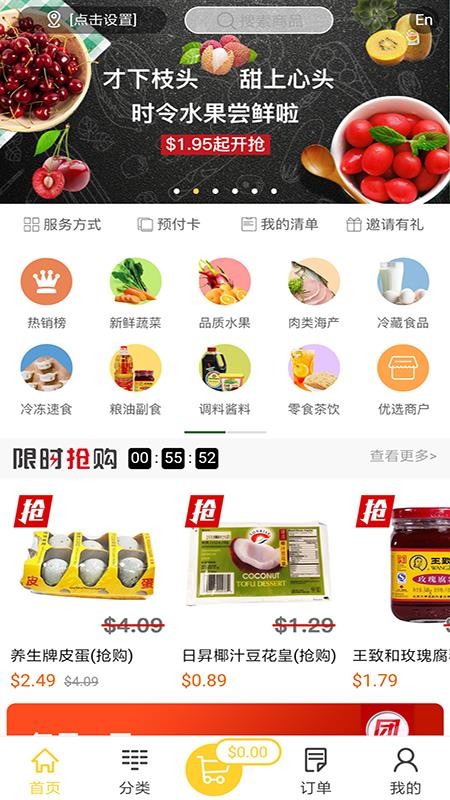
Task: Open the 预付卡 prepaid card page
Action: click(x=168, y=224)
